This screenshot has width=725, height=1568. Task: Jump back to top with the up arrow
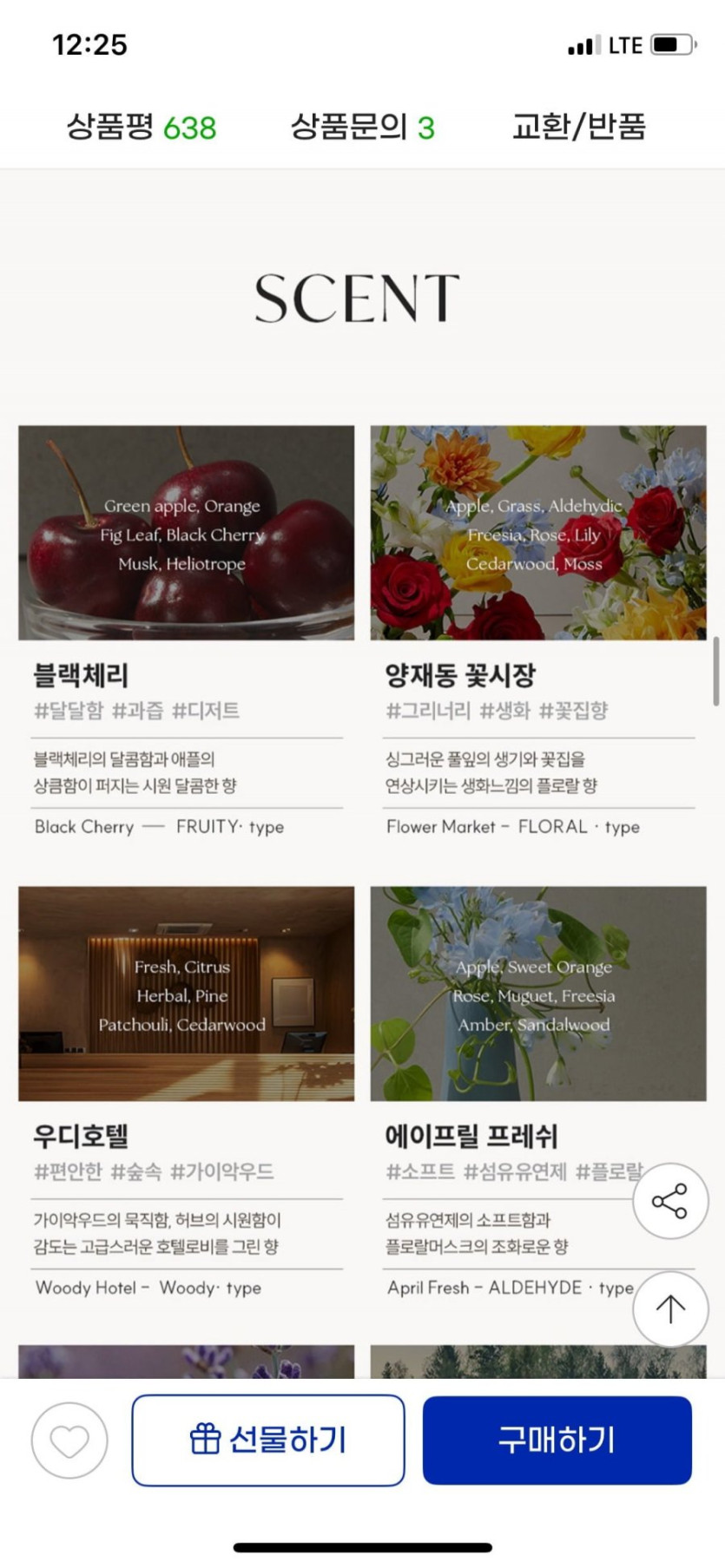(669, 1309)
